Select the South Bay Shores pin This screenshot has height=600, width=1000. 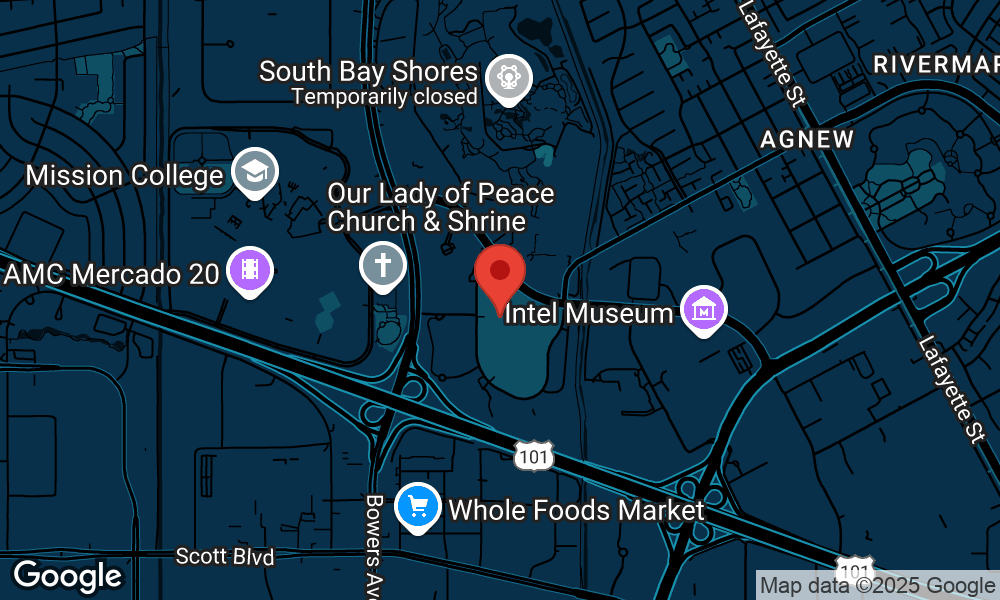(508, 78)
